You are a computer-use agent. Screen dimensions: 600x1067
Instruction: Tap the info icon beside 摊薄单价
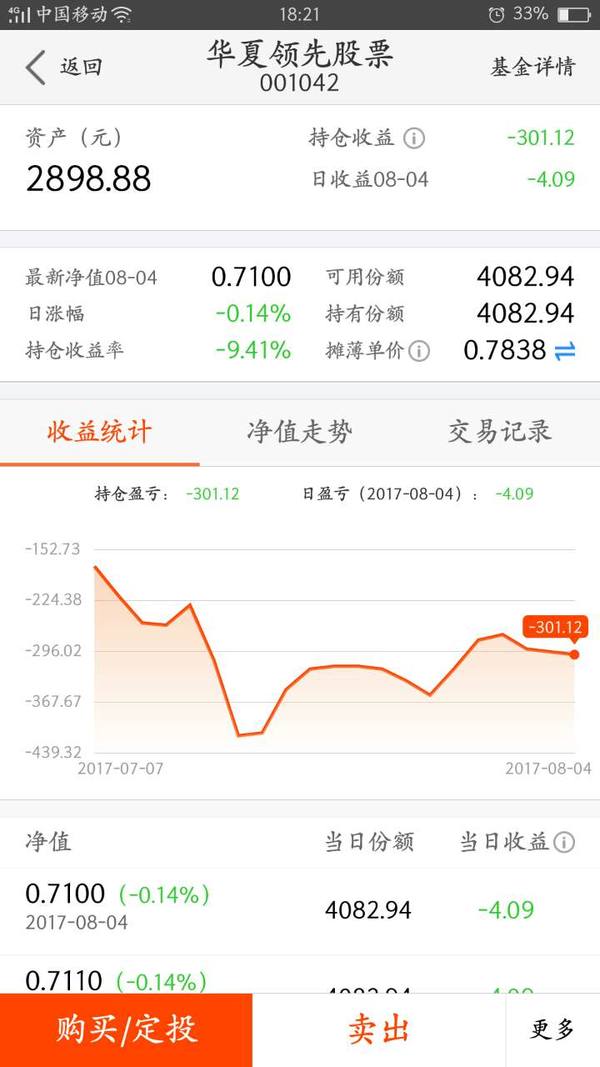[x=419, y=351]
